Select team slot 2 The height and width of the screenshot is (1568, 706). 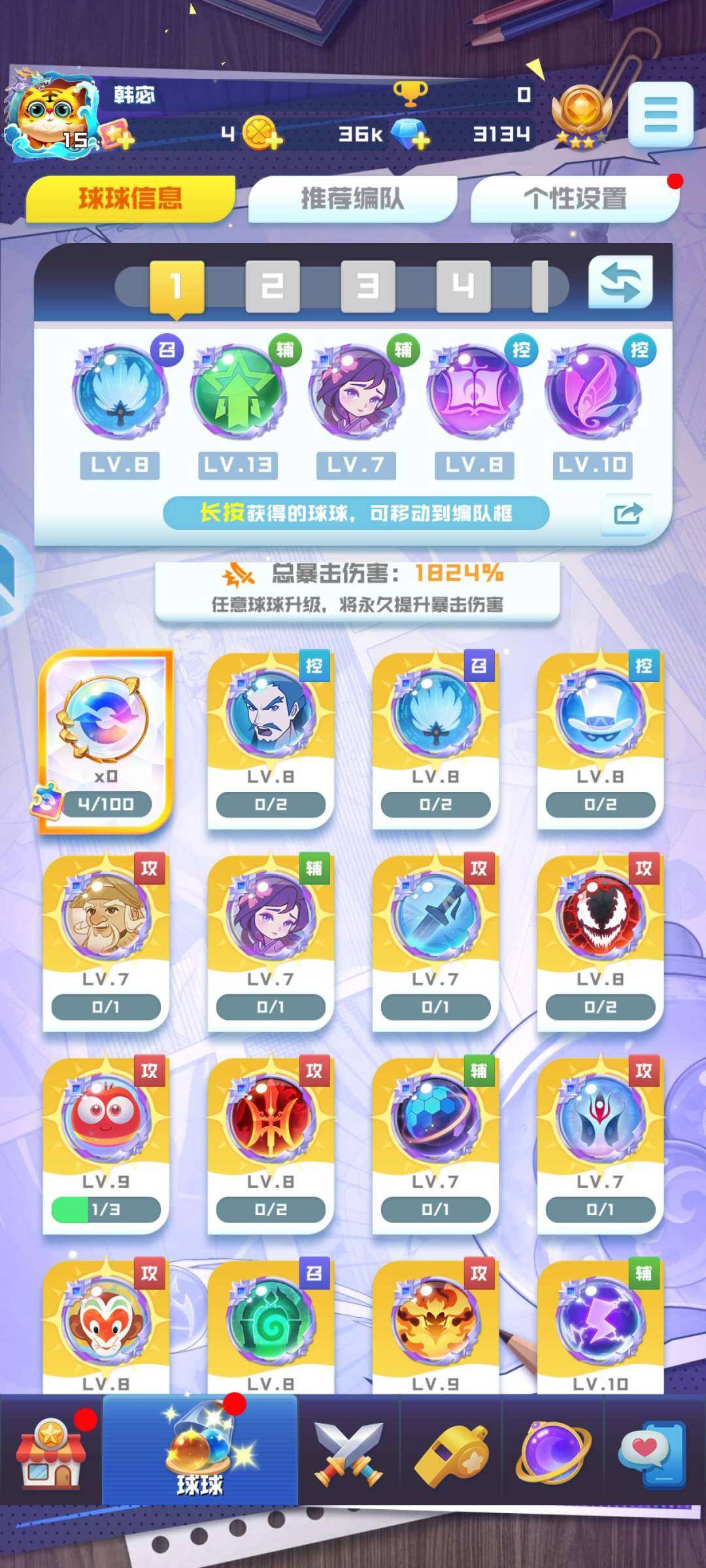pyautogui.click(x=272, y=286)
